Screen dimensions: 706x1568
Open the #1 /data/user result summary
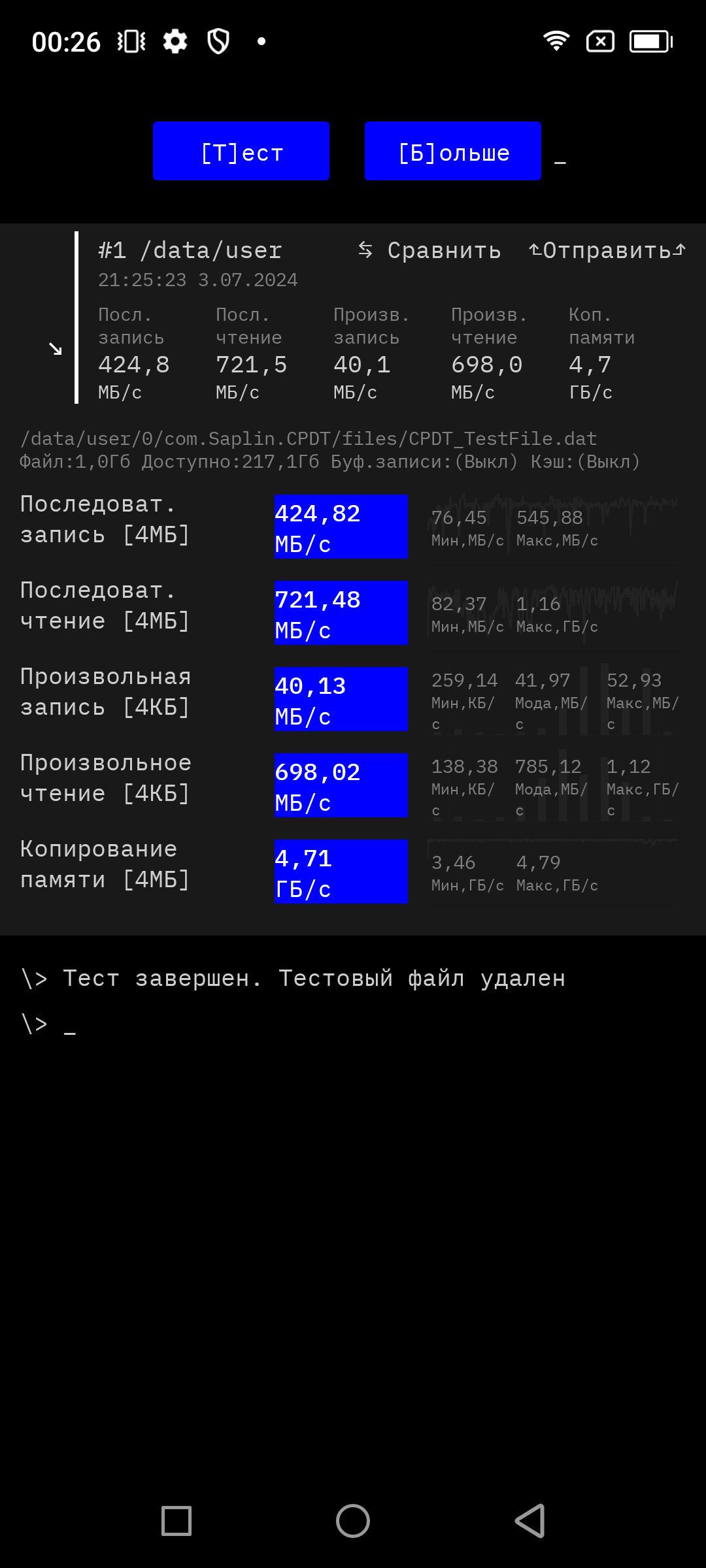coord(190,251)
